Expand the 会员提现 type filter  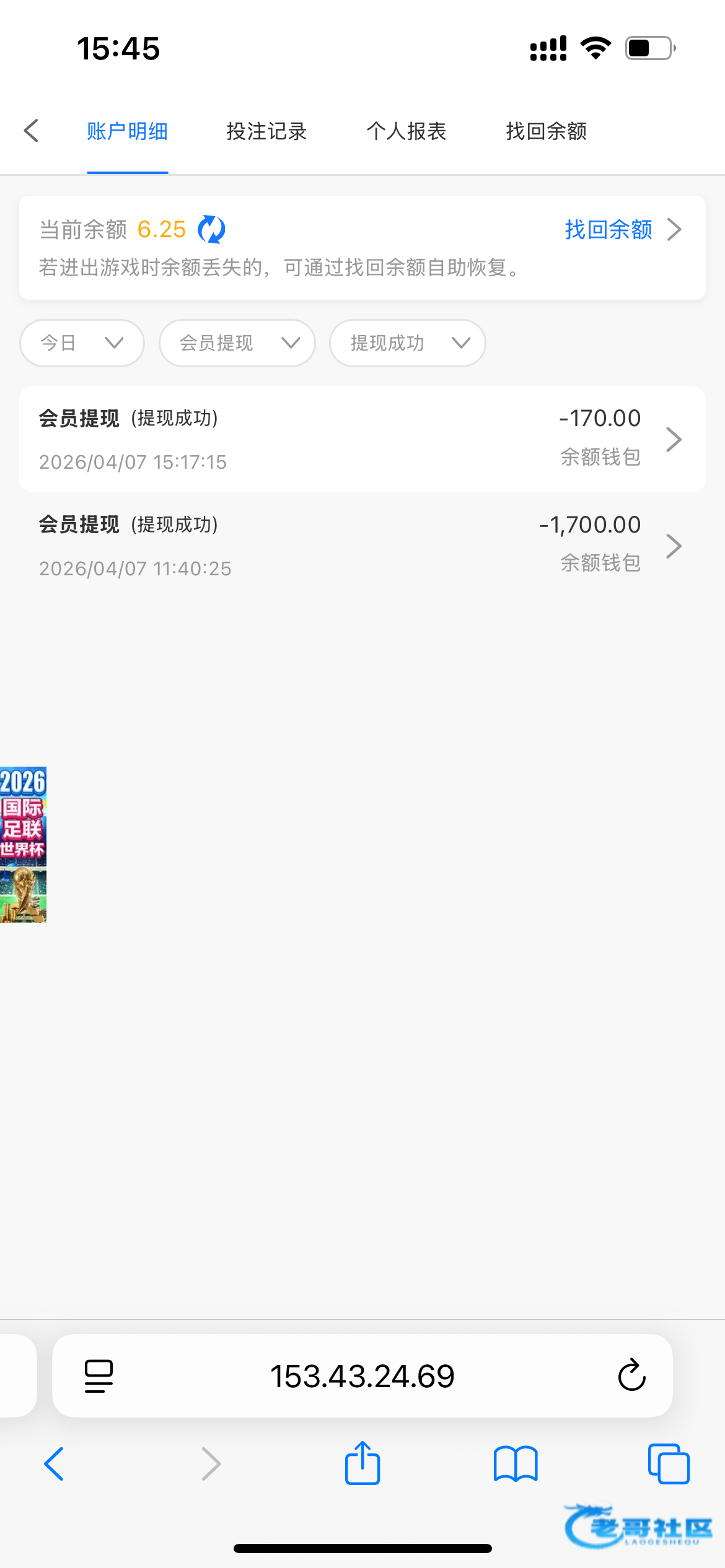[x=237, y=343]
